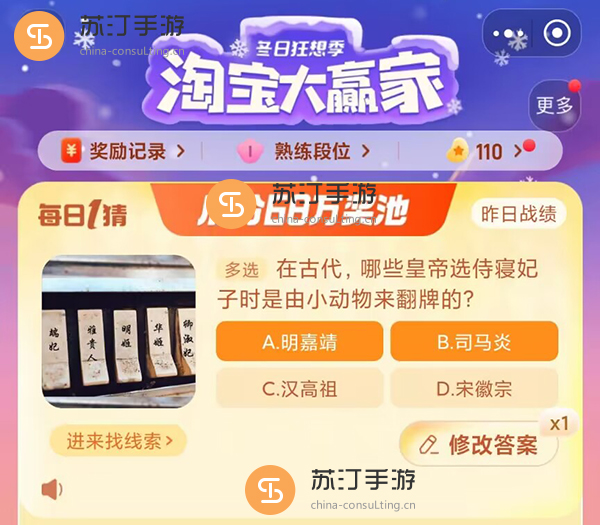Choose answer D.宋徽宗
Image resolution: width=600 pixels, height=525 pixels.
click(x=474, y=389)
